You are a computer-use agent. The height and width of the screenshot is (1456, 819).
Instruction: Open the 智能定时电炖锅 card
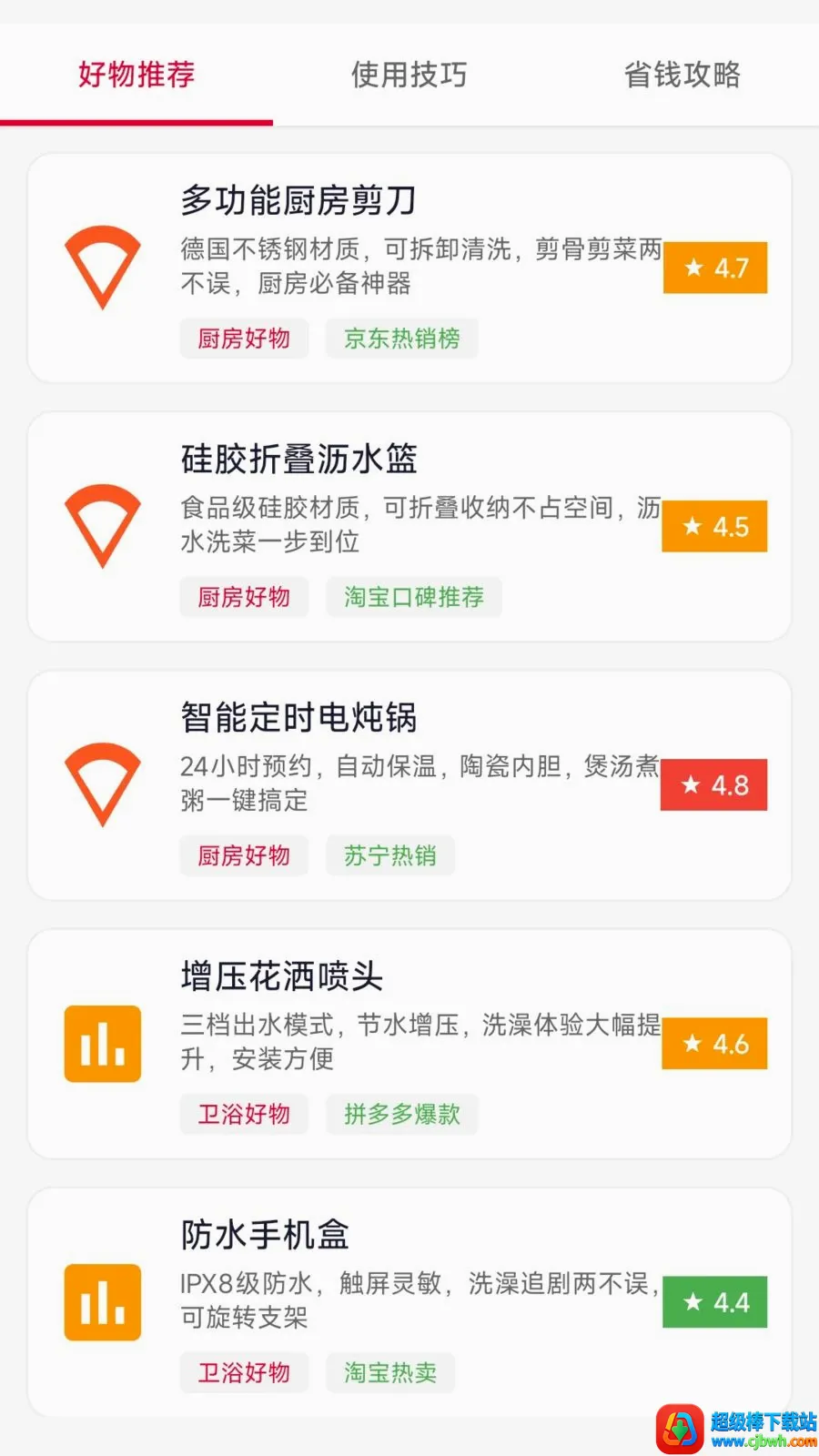click(x=409, y=785)
